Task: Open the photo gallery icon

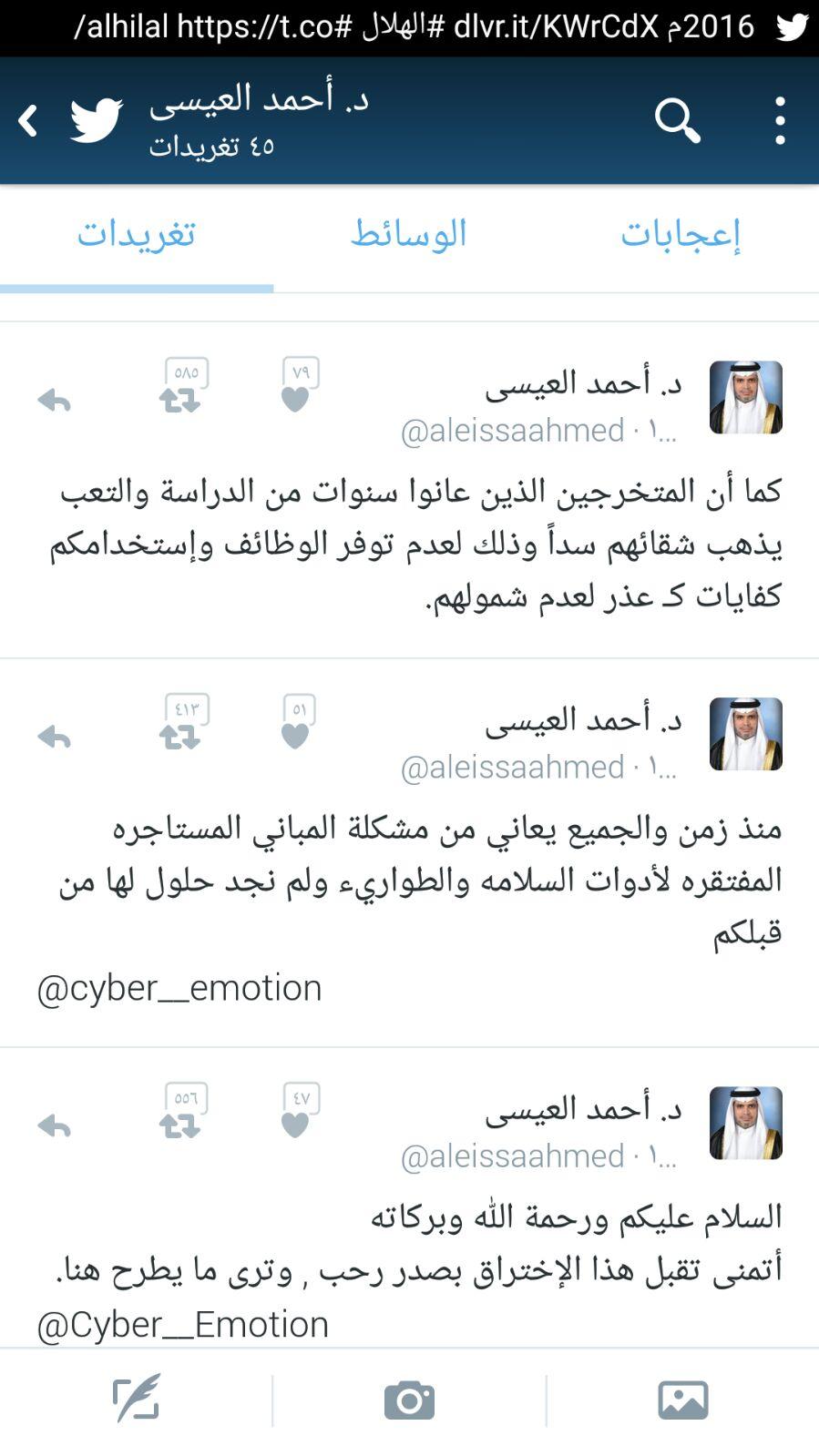Action: (x=682, y=1400)
